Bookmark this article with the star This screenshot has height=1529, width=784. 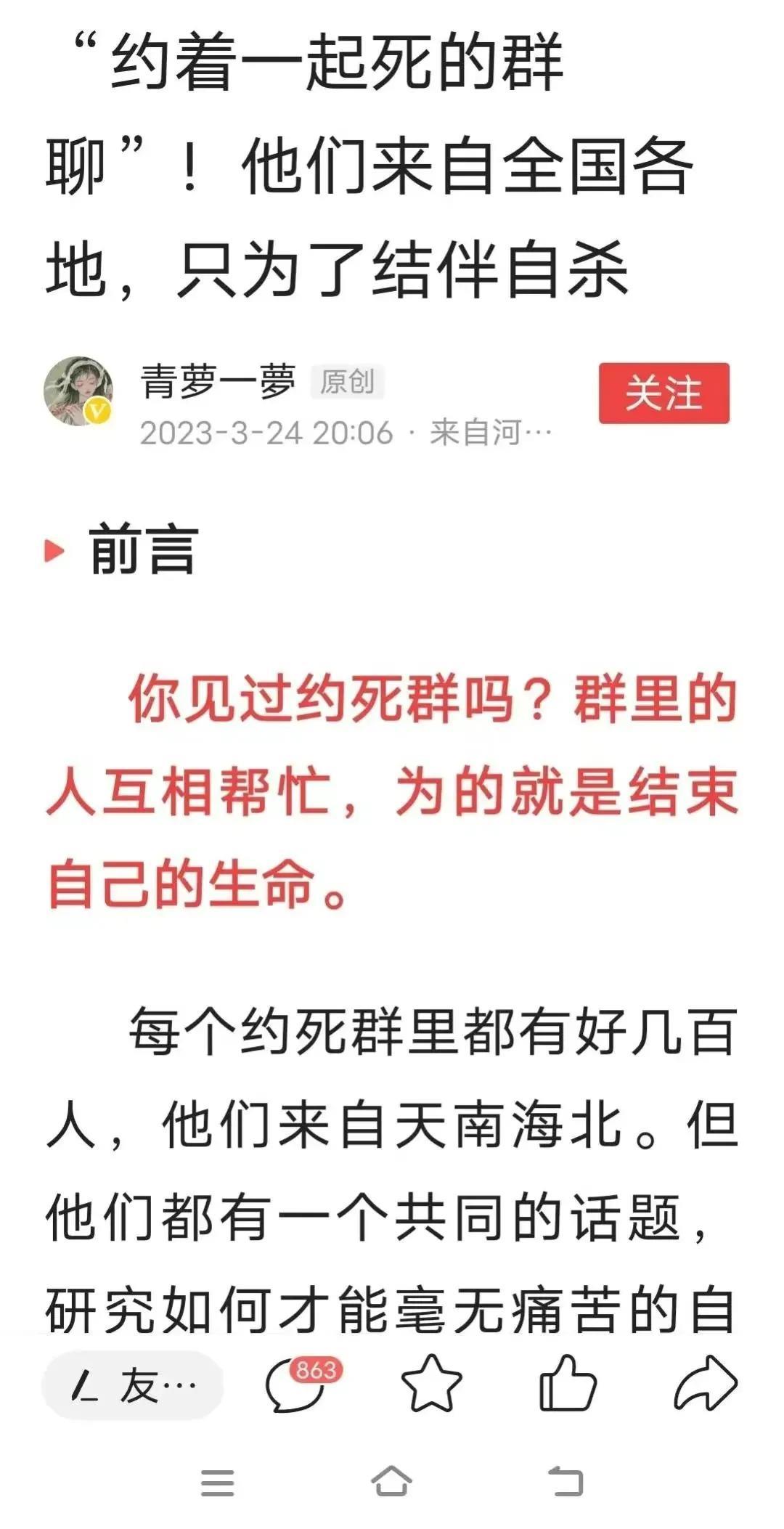[x=431, y=1385]
